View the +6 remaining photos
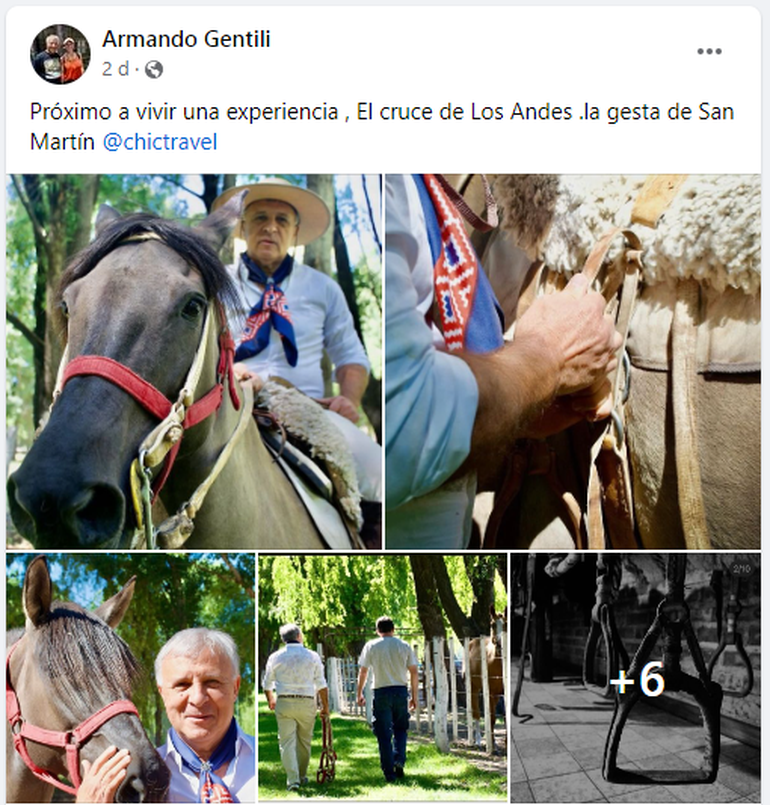This screenshot has height=805, width=770. [x=636, y=679]
